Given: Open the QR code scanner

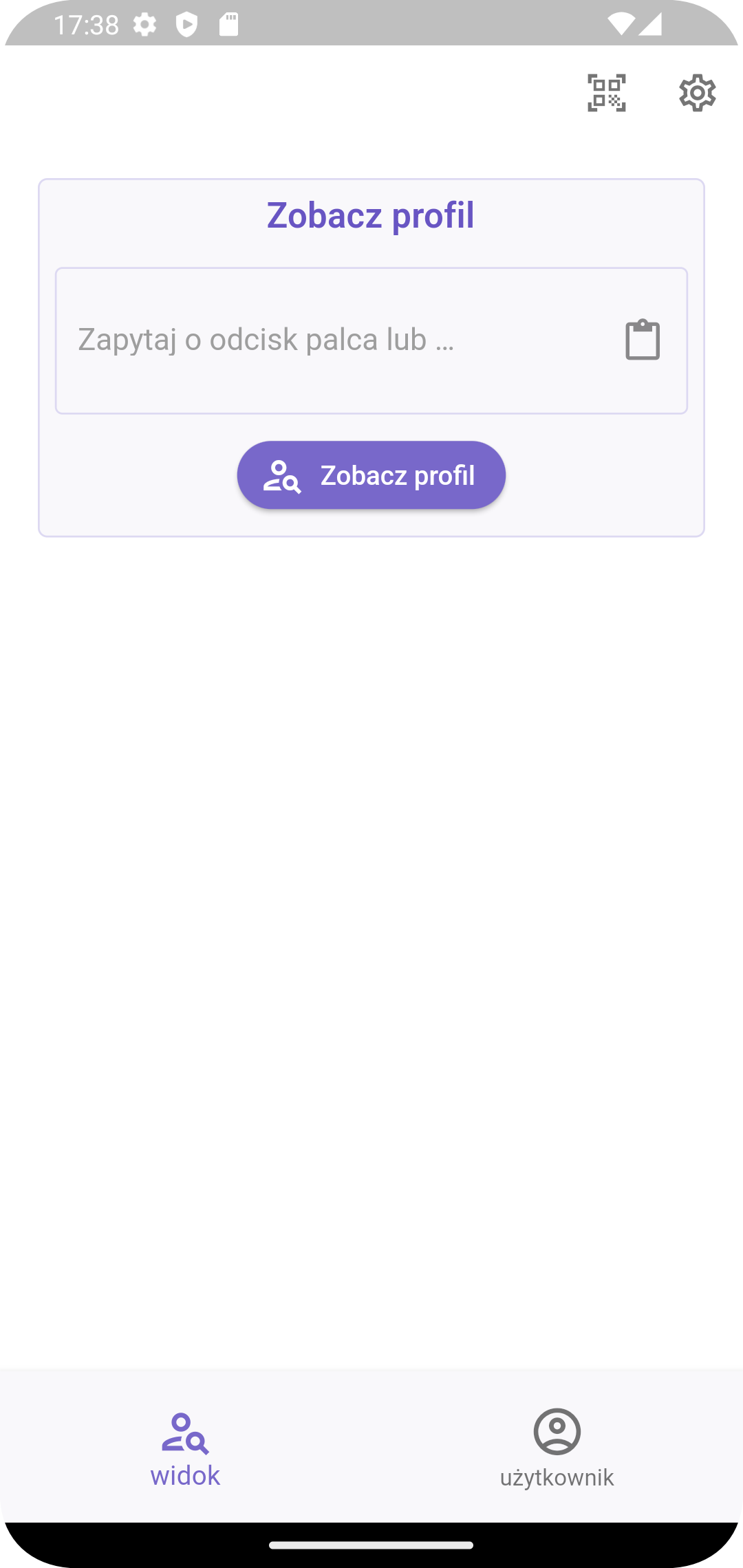Looking at the screenshot, I should 606,93.
